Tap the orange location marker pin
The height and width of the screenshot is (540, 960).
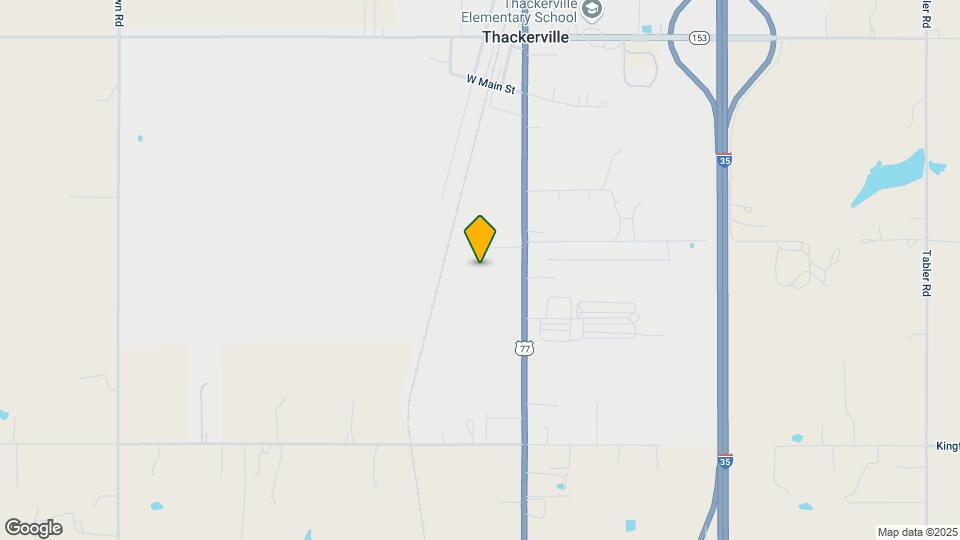point(481,238)
